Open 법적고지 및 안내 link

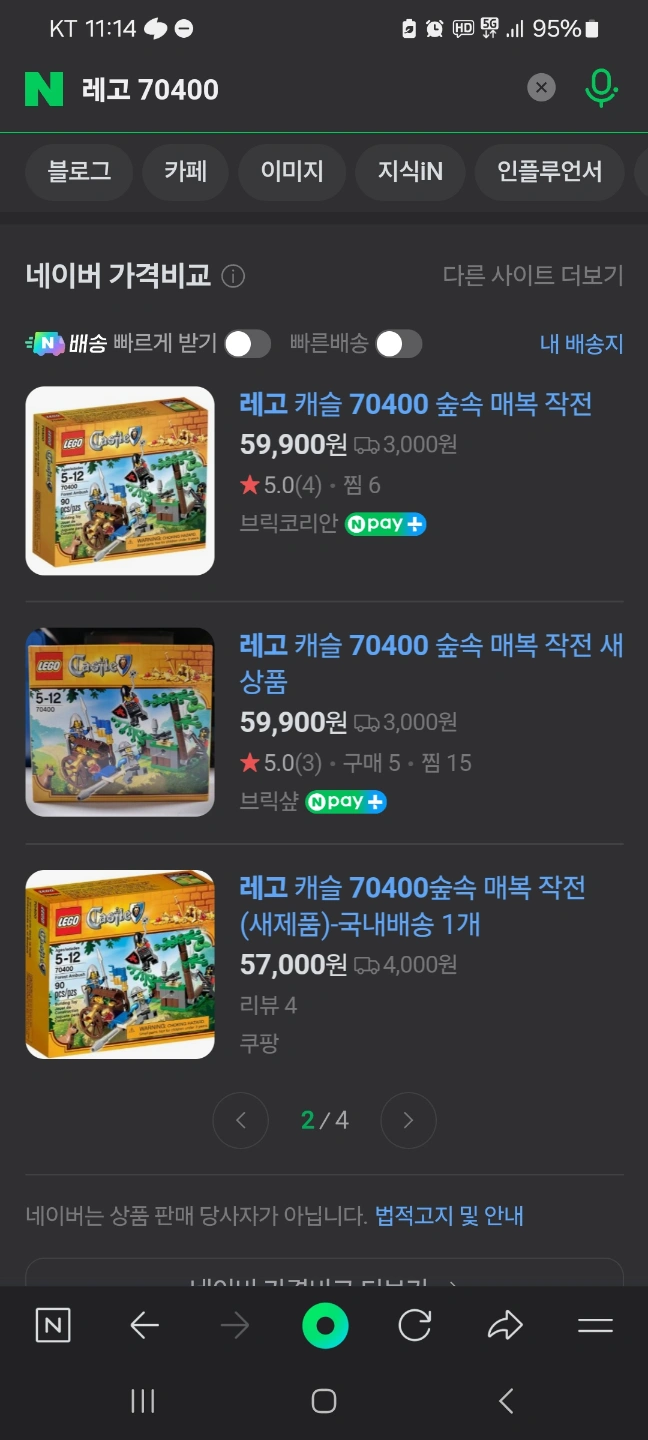pos(449,1216)
